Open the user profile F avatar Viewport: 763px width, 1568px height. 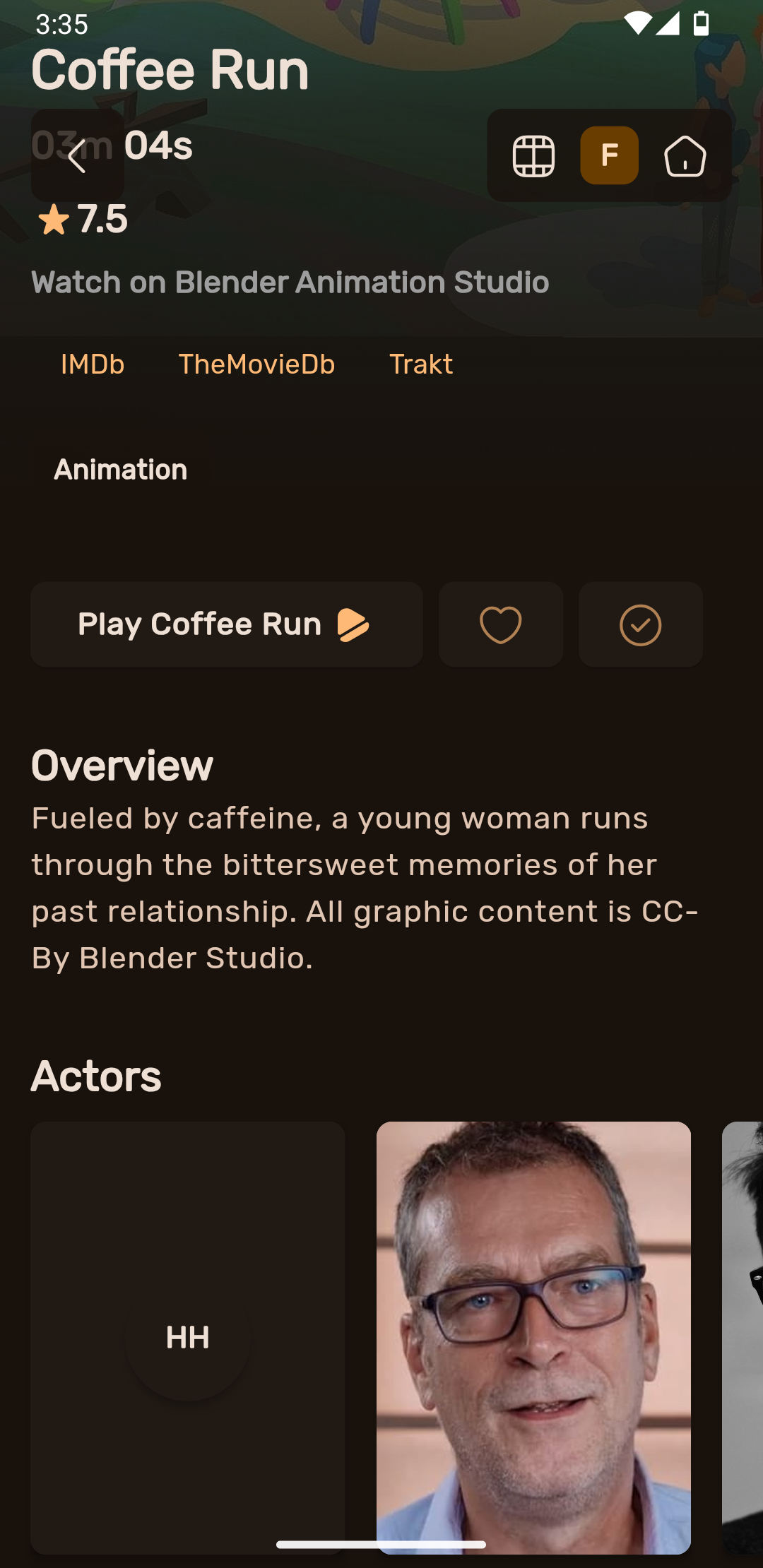coord(609,155)
